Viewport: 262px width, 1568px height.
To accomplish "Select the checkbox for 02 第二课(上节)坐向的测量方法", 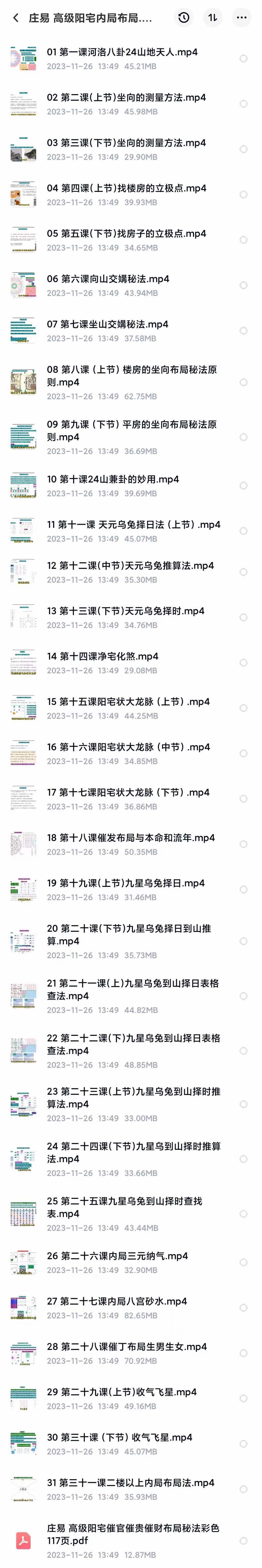I will click(243, 104).
